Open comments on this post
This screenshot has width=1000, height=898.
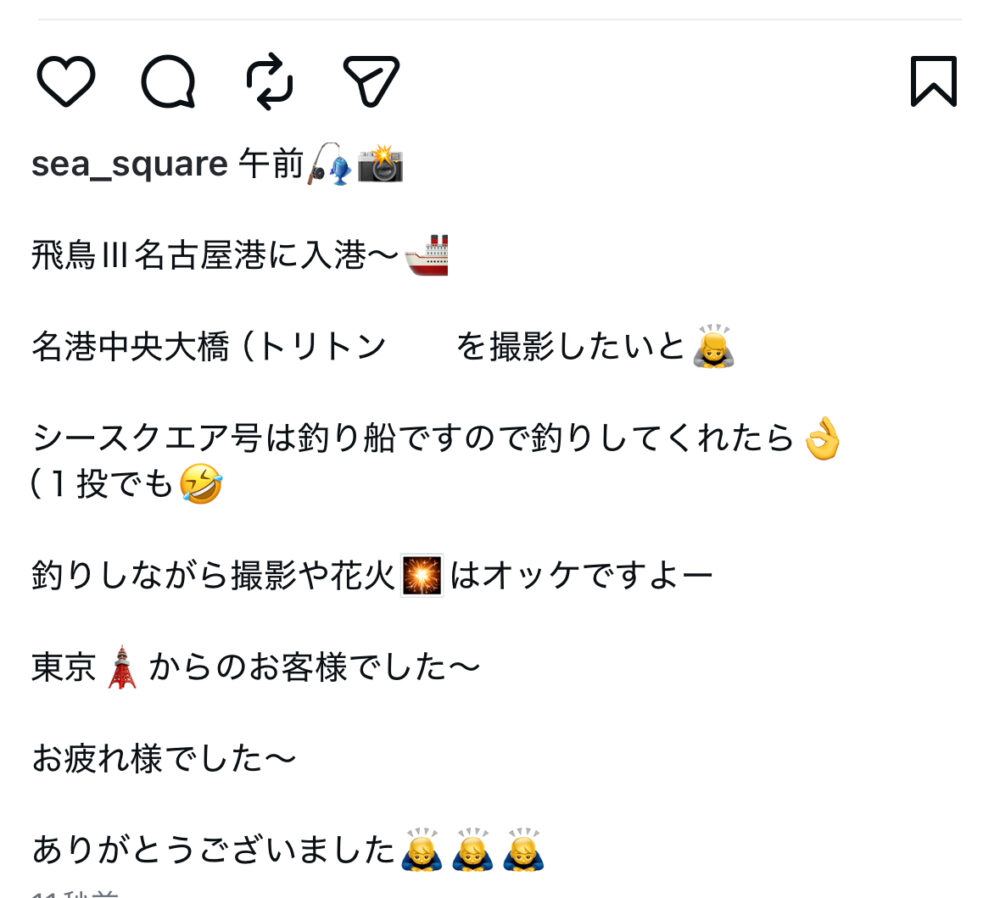[167, 82]
